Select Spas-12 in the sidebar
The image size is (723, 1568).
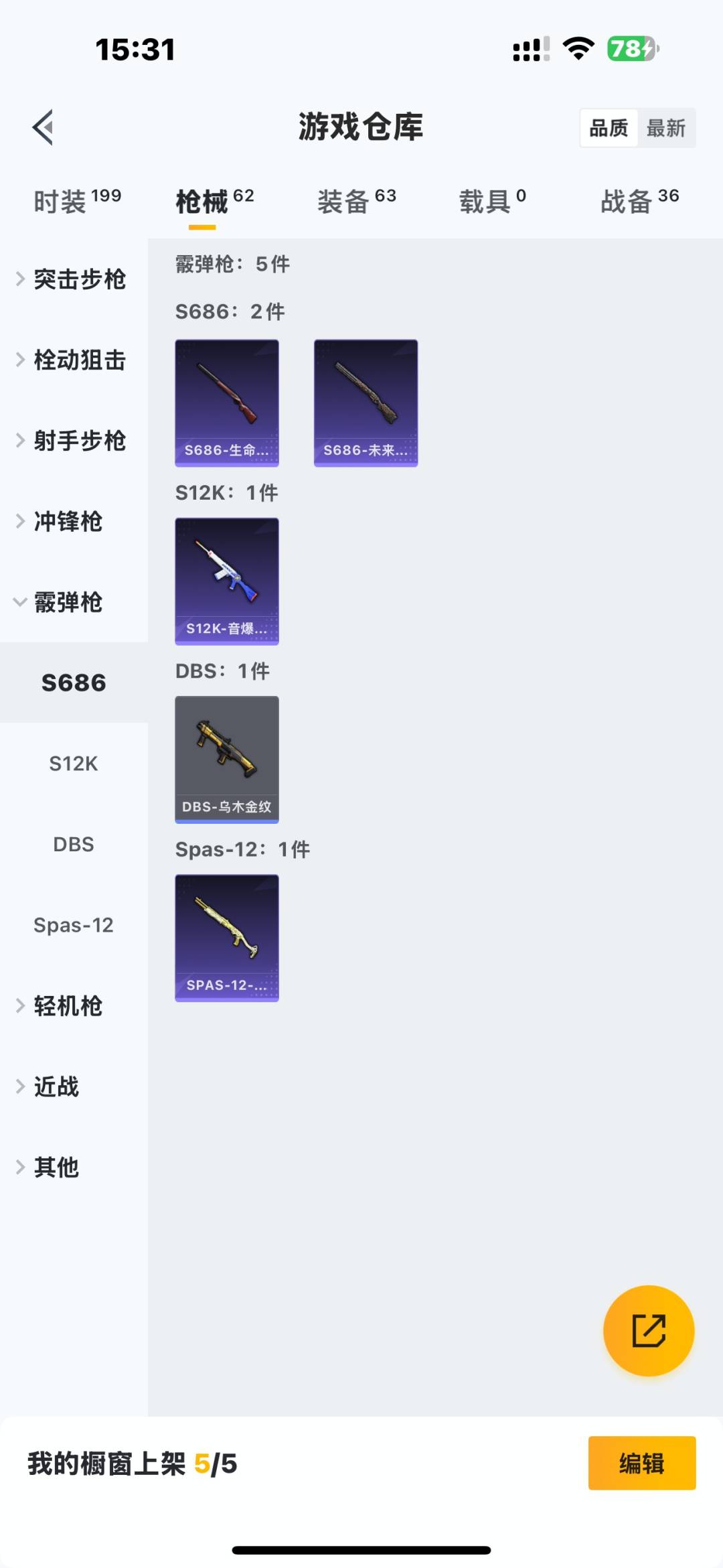[x=74, y=925]
